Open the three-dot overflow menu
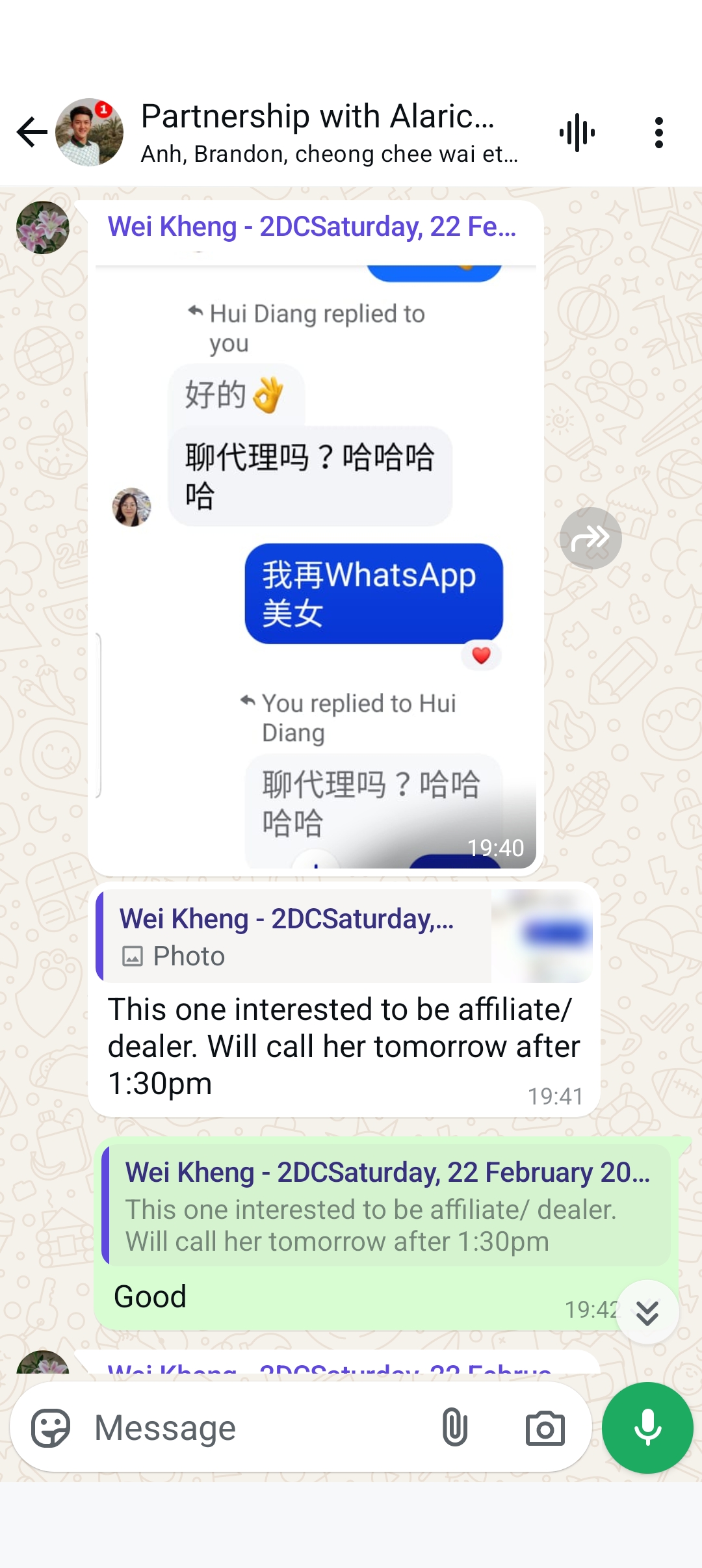Screen dimensions: 702x1568 [659, 133]
